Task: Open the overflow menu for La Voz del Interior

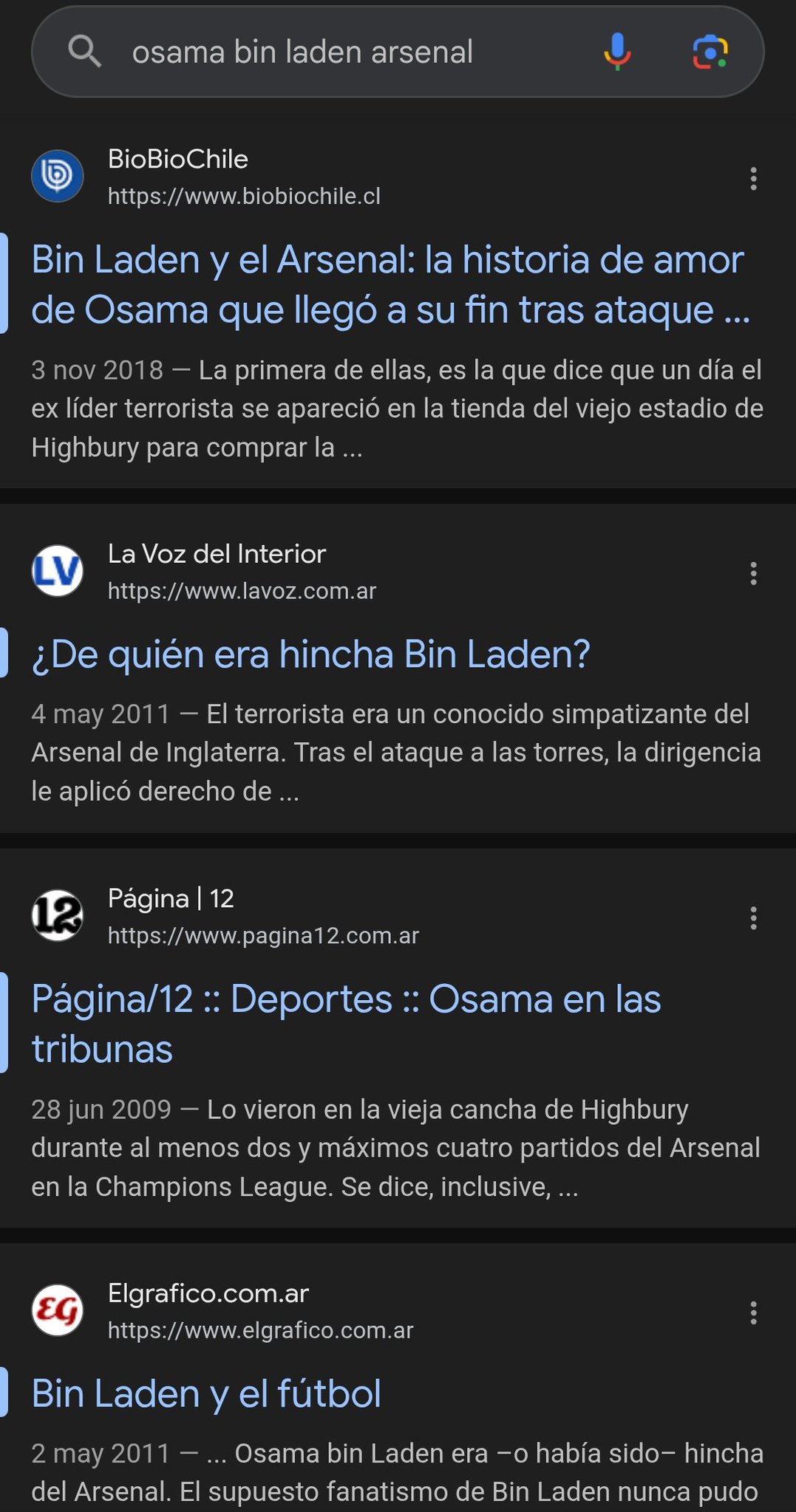Action: pos(753,573)
